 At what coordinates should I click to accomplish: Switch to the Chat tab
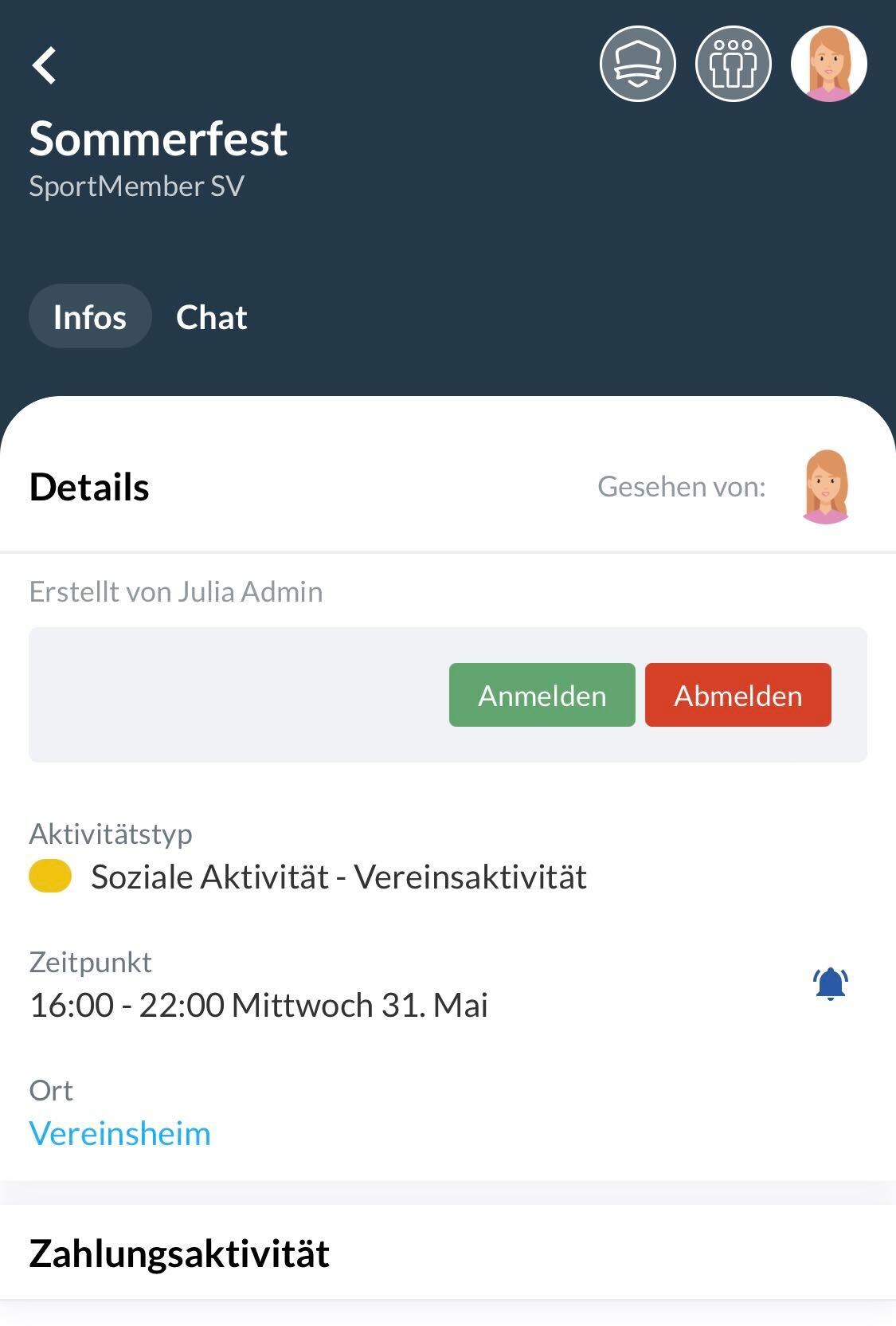point(211,317)
